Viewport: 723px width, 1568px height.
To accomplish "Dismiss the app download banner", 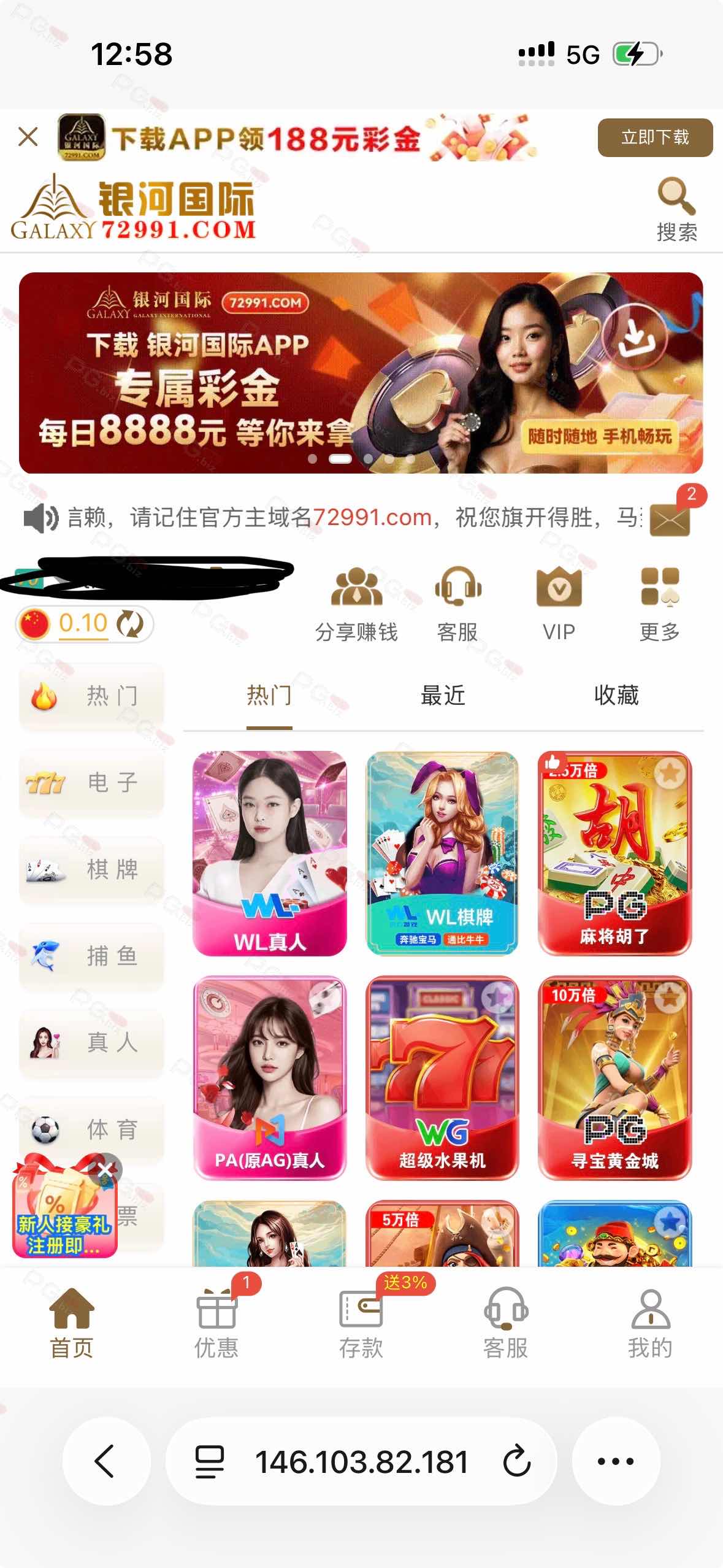I will pos(28,137).
